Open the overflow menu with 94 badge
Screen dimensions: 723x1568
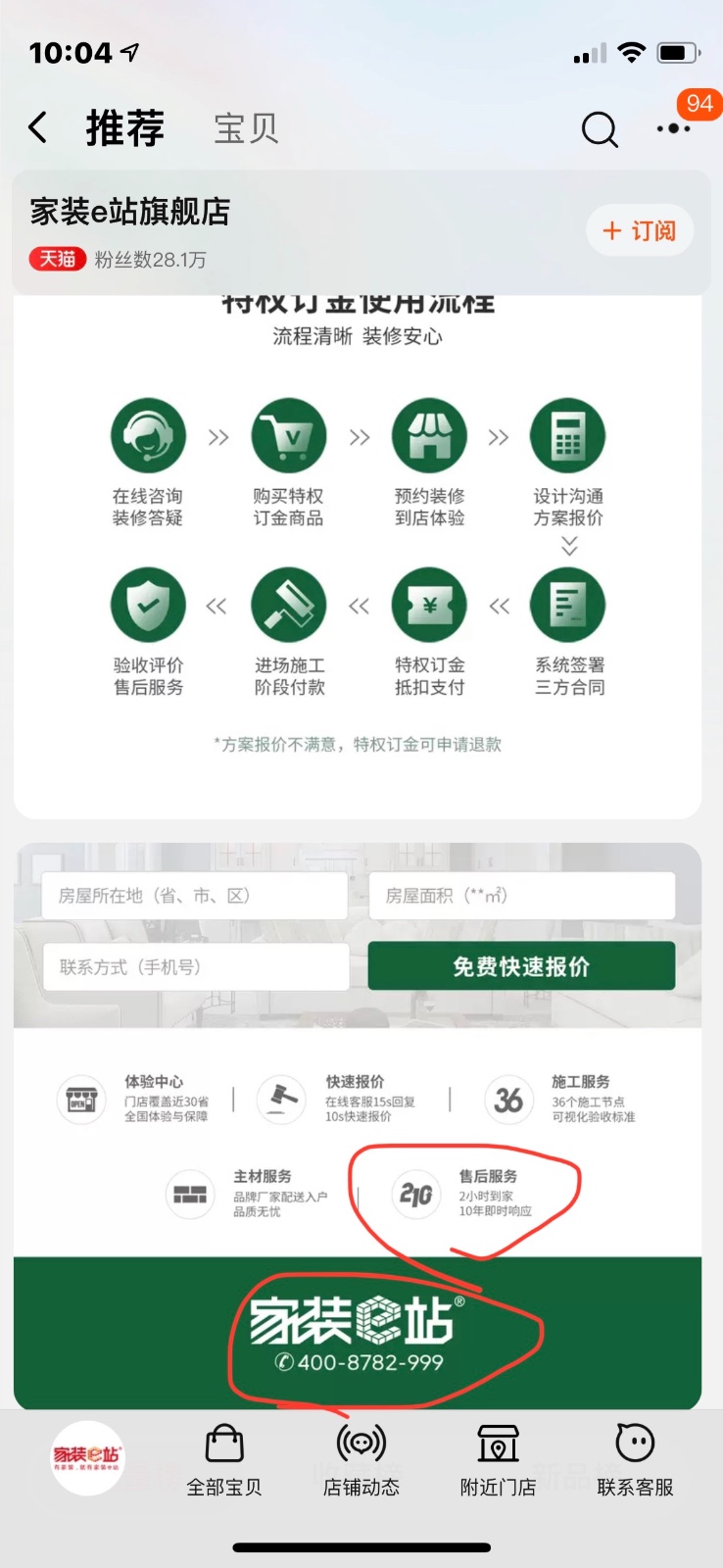(674, 128)
